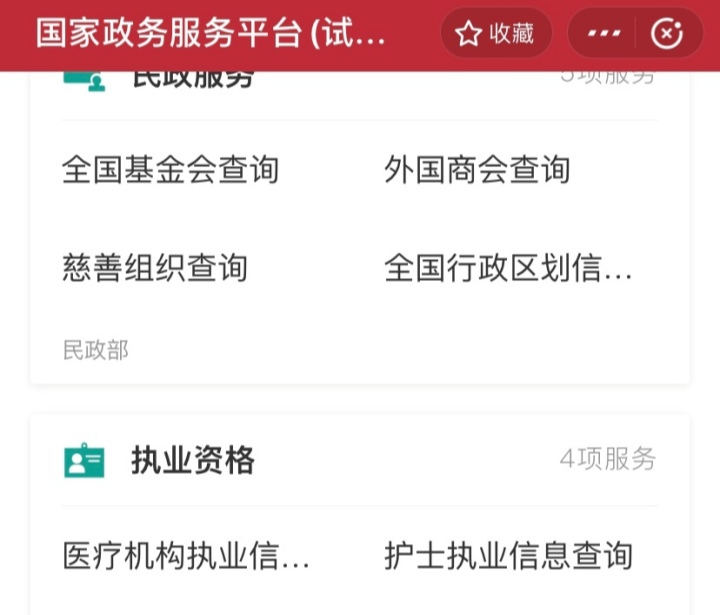
Task: Select 慈善组织查询
Action: click(154, 267)
